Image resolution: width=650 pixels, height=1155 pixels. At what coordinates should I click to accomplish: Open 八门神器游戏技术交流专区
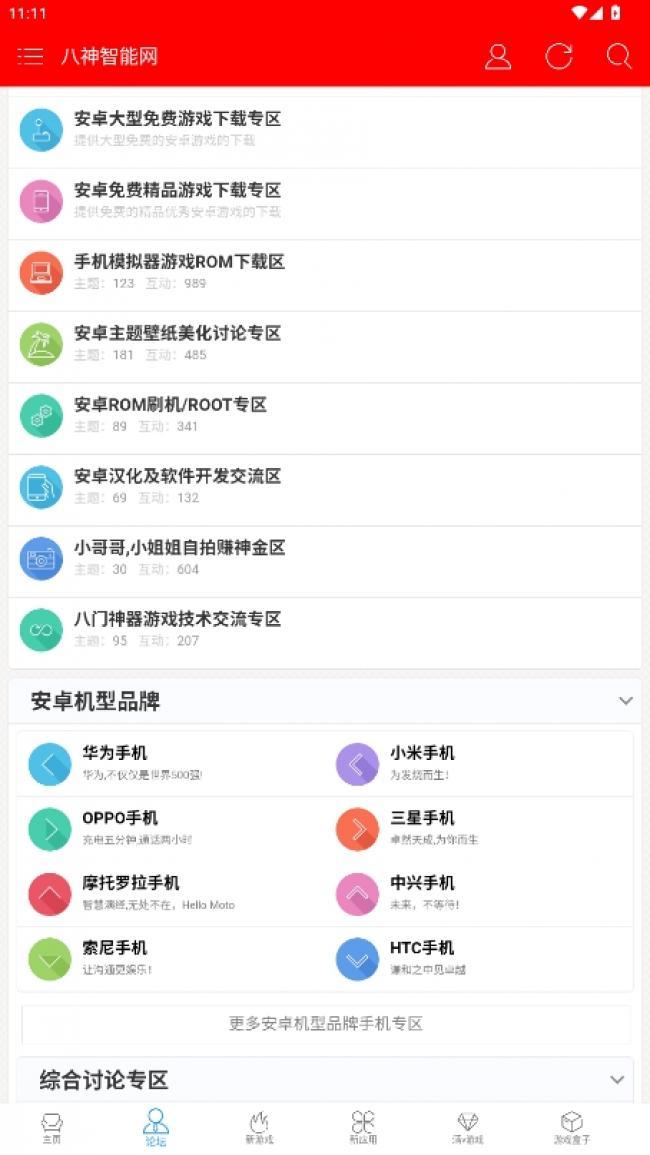click(325, 631)
